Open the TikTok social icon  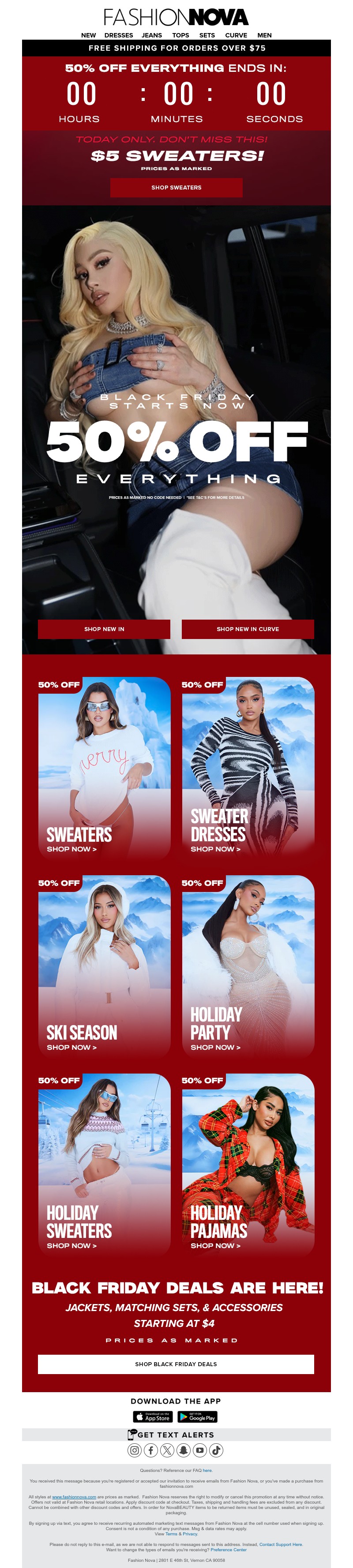pos(217,1450)
